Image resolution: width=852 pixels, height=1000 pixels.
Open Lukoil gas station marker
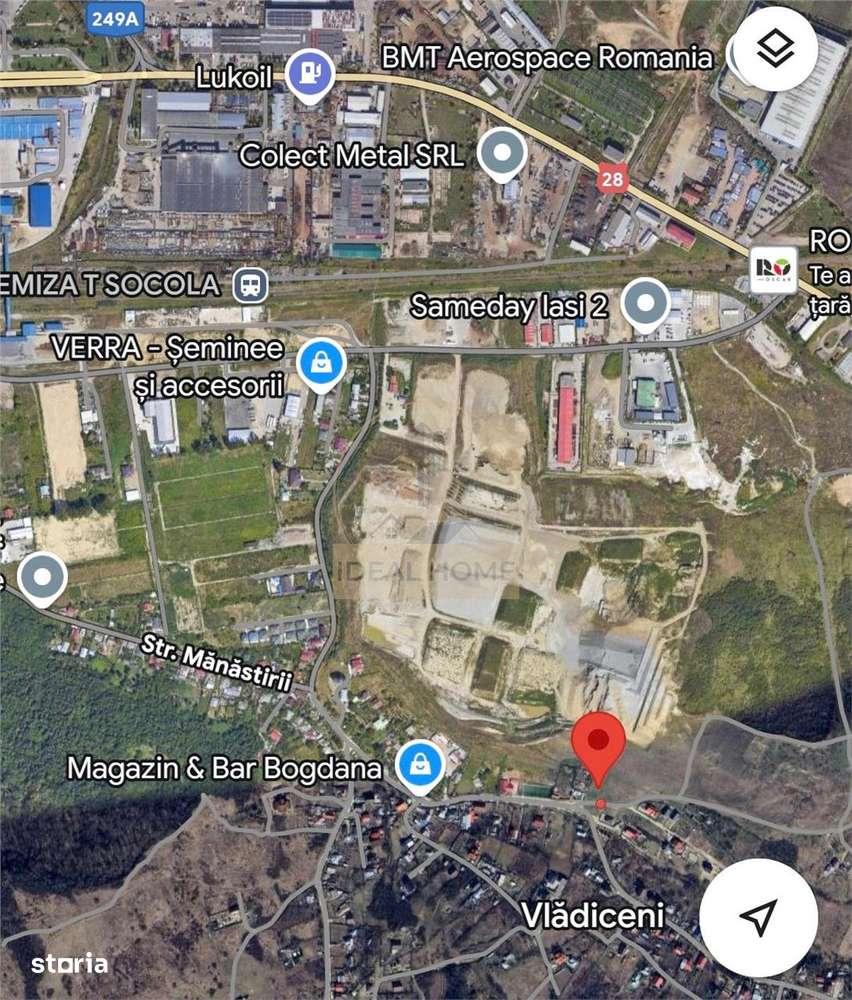click(310, 73)
